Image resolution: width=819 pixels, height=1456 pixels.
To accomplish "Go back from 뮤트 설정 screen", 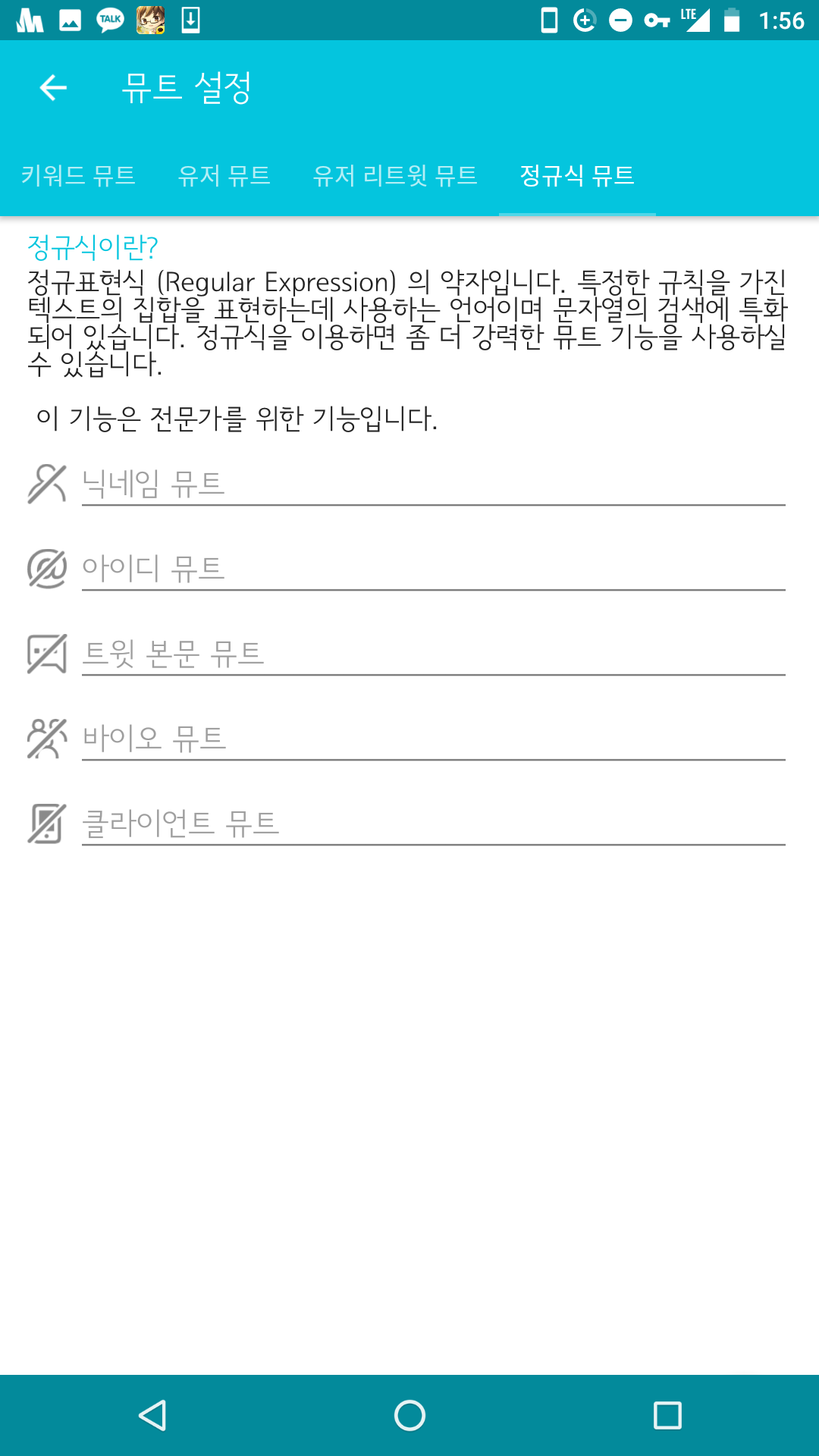I will [x=53, y=88].
